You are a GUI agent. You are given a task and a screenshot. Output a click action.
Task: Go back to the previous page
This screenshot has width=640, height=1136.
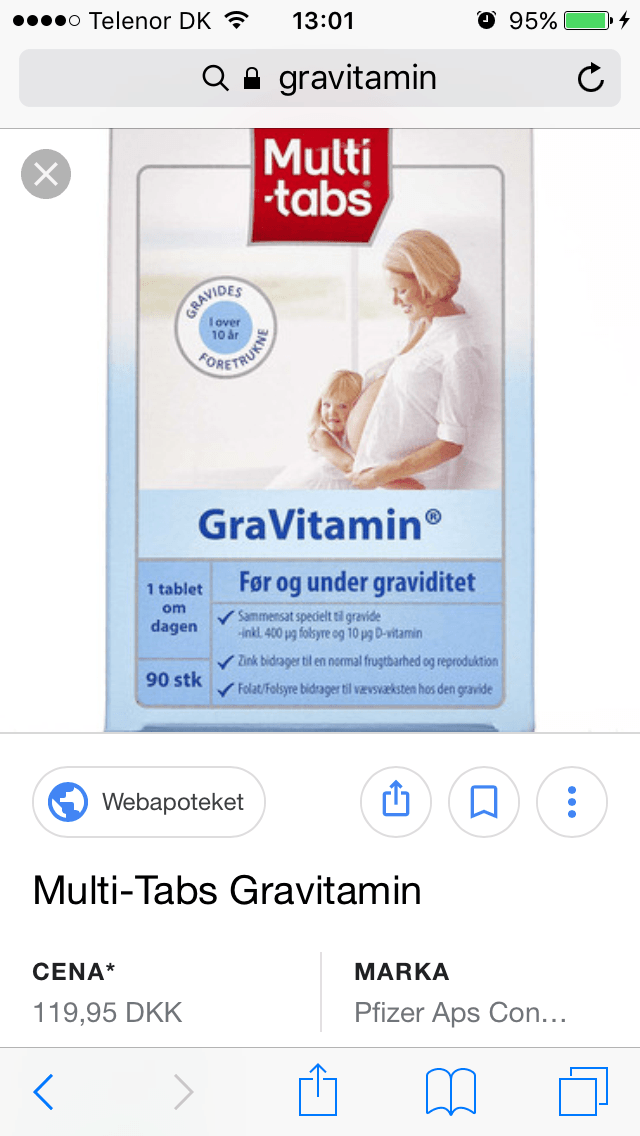44,1092
